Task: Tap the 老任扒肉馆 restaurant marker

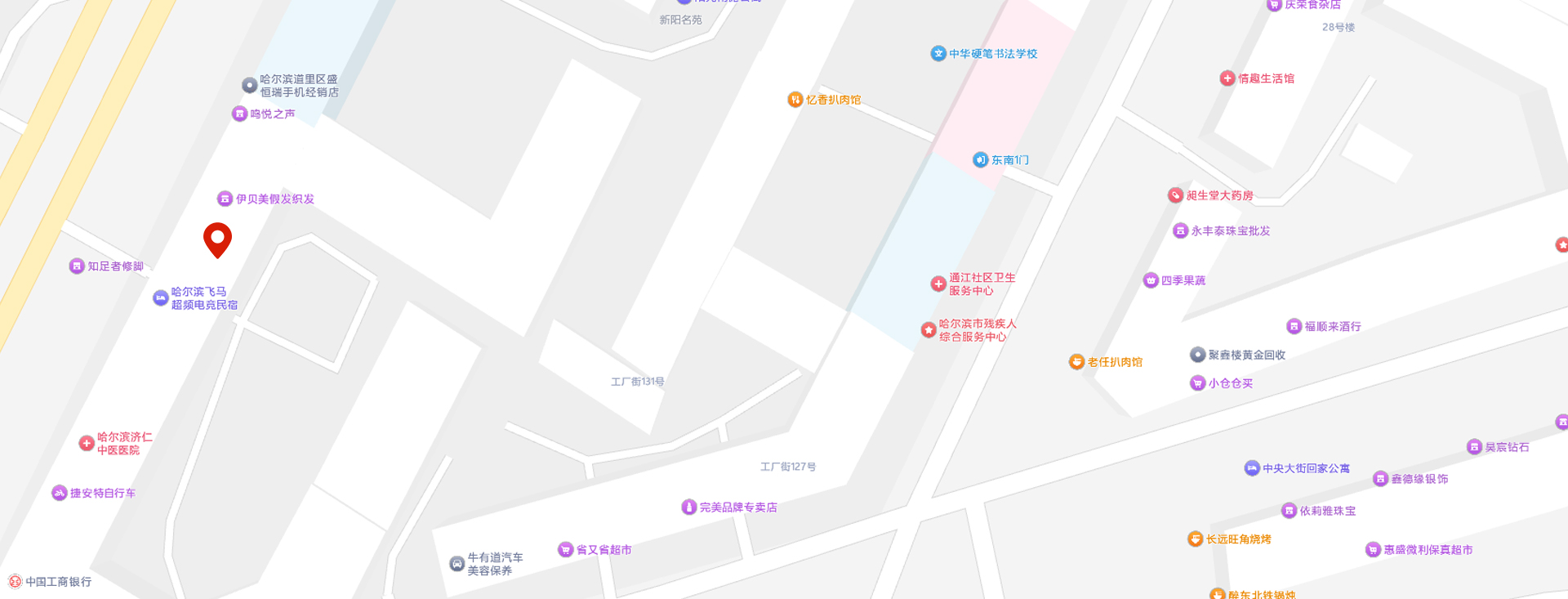Action: [x=1076, y=362]
